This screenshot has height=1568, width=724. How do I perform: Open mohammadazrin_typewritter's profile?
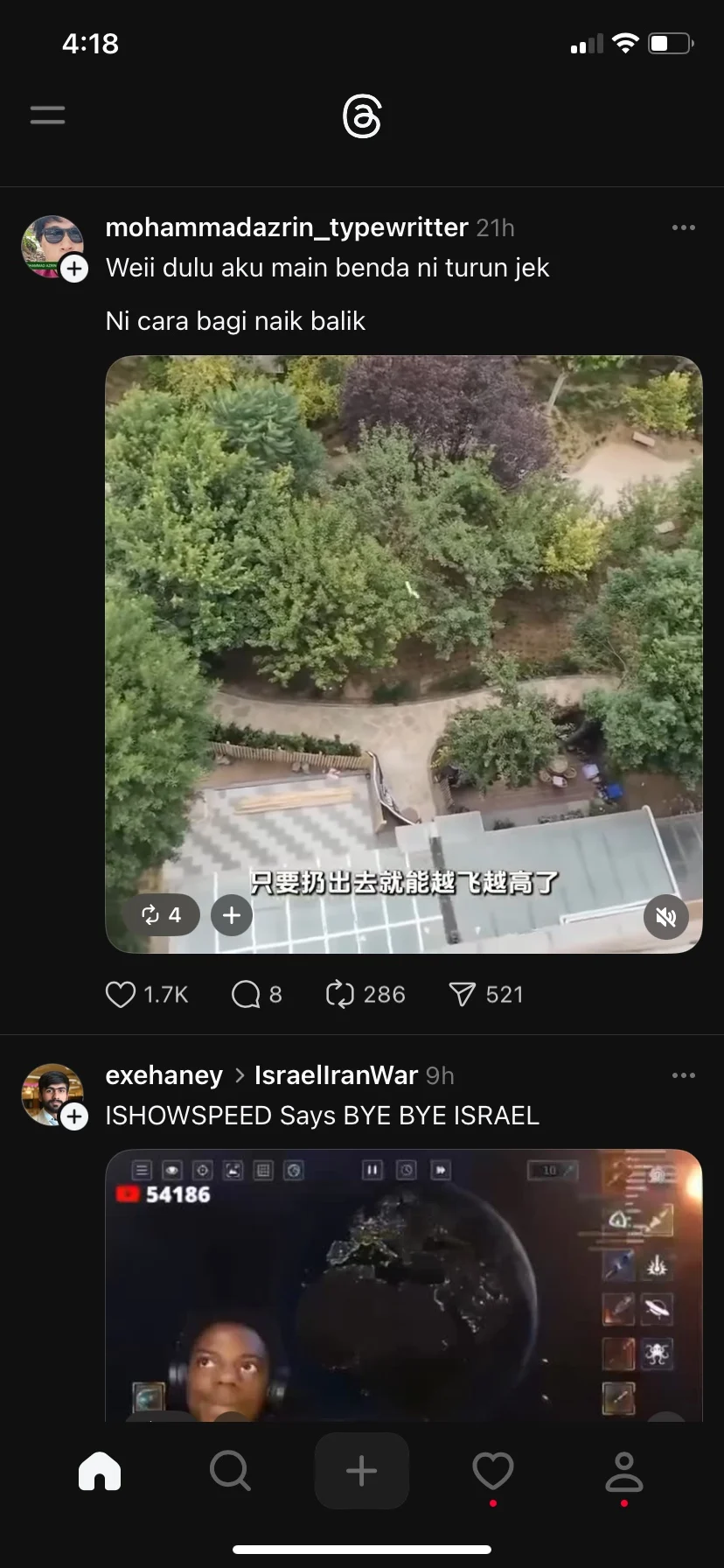[286, 227]
